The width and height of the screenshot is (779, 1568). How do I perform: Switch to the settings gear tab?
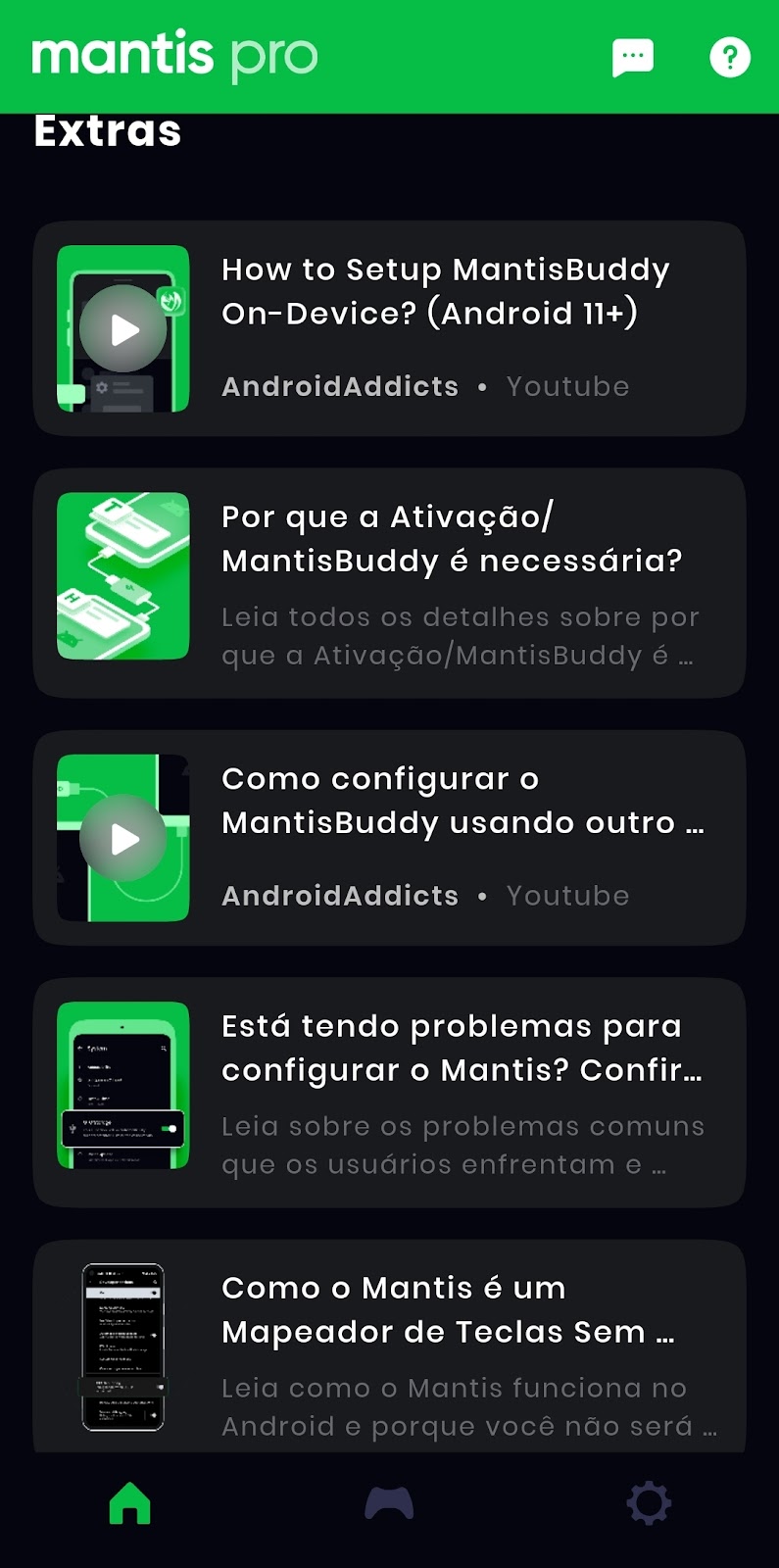(649, 1502)
